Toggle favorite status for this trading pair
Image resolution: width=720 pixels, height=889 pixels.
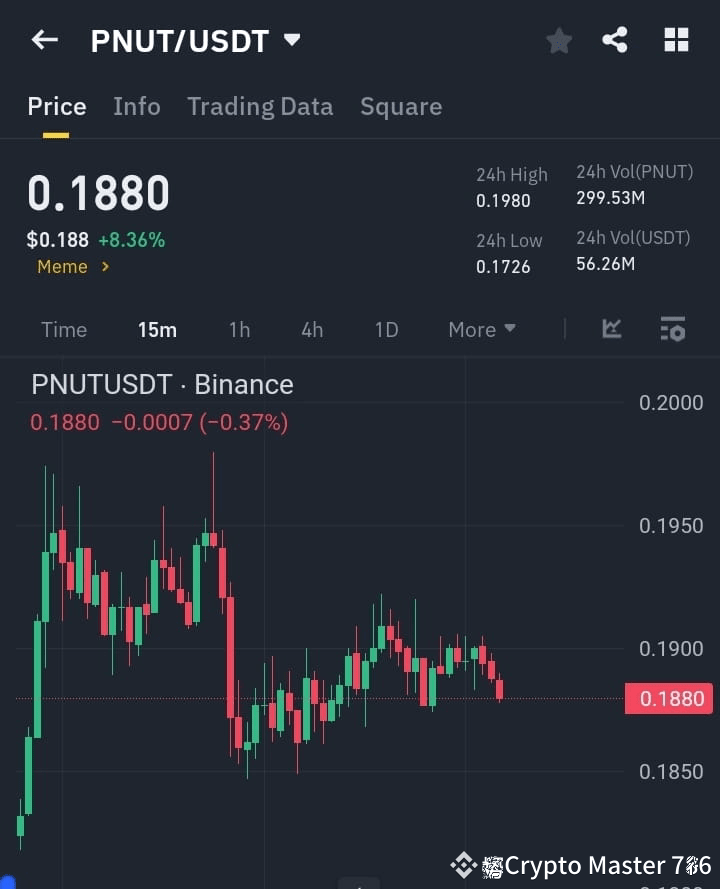click(558, 40)
